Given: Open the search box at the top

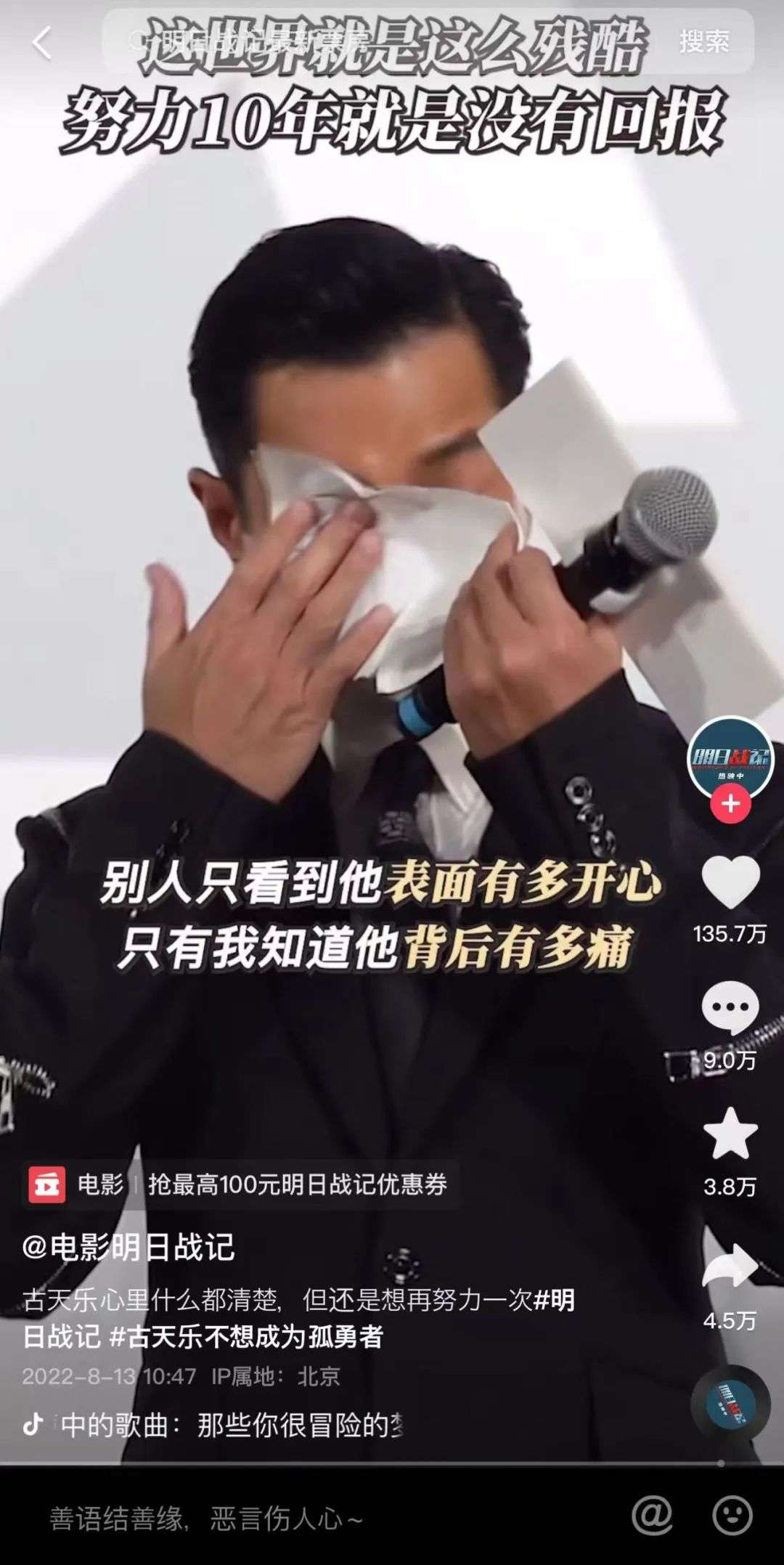Looking at the screenshot, I should [x=385, y=41].
